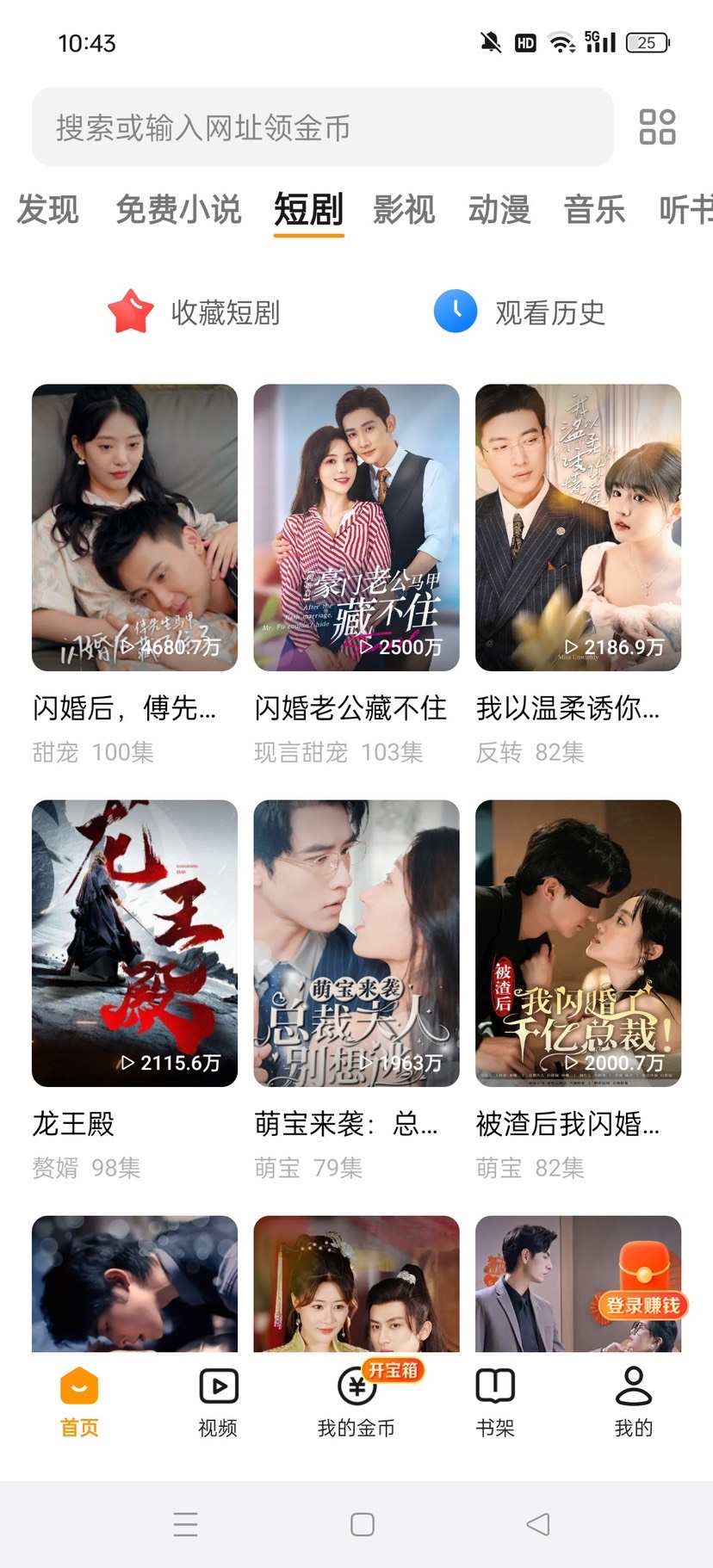Viewport: 713px width, 1568px height.
Task: Play 闪婚老公藏不住 short drama
Action: click(x=356, y=528)
